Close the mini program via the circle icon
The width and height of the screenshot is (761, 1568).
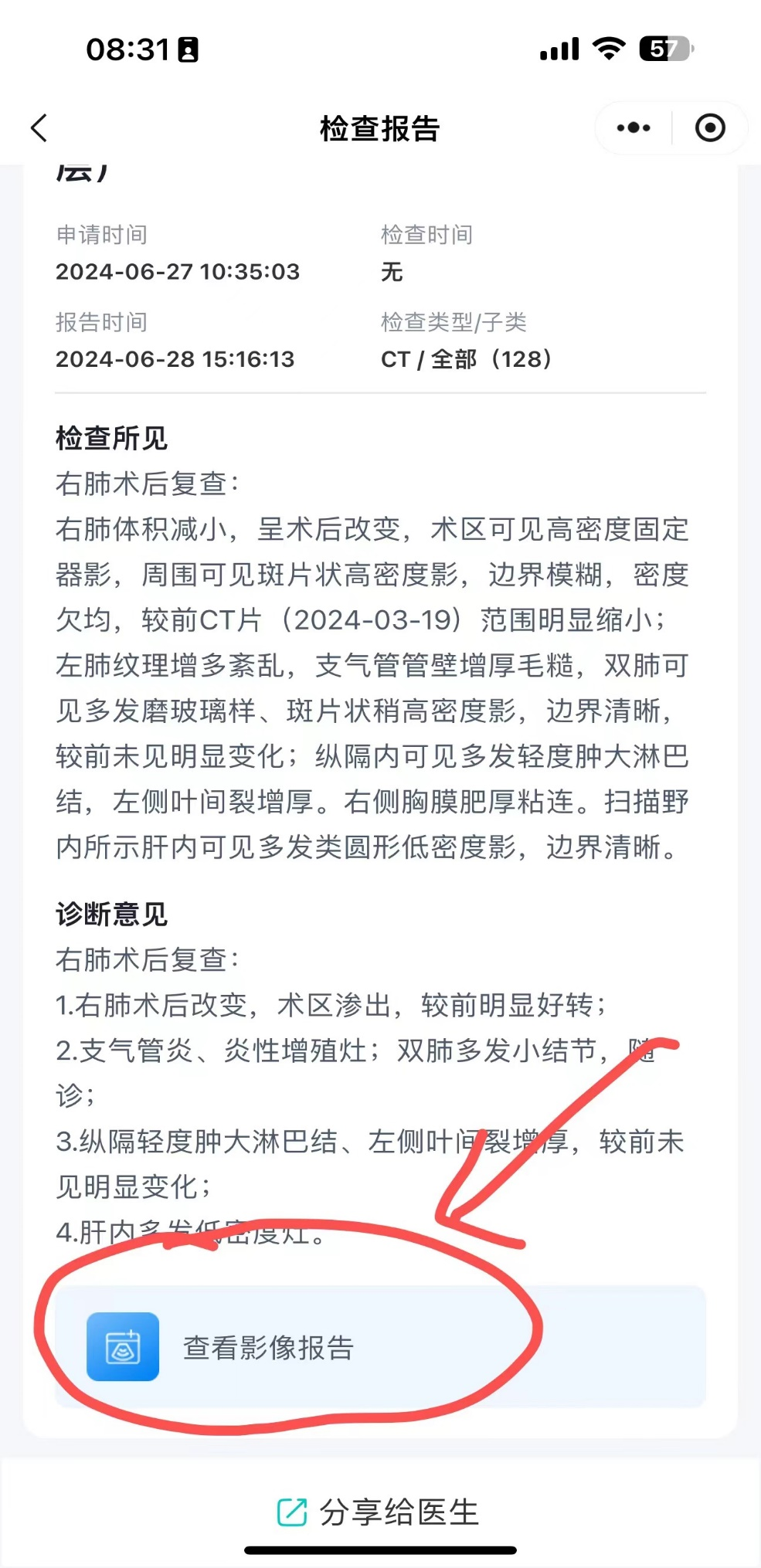(x=710, y=128)
